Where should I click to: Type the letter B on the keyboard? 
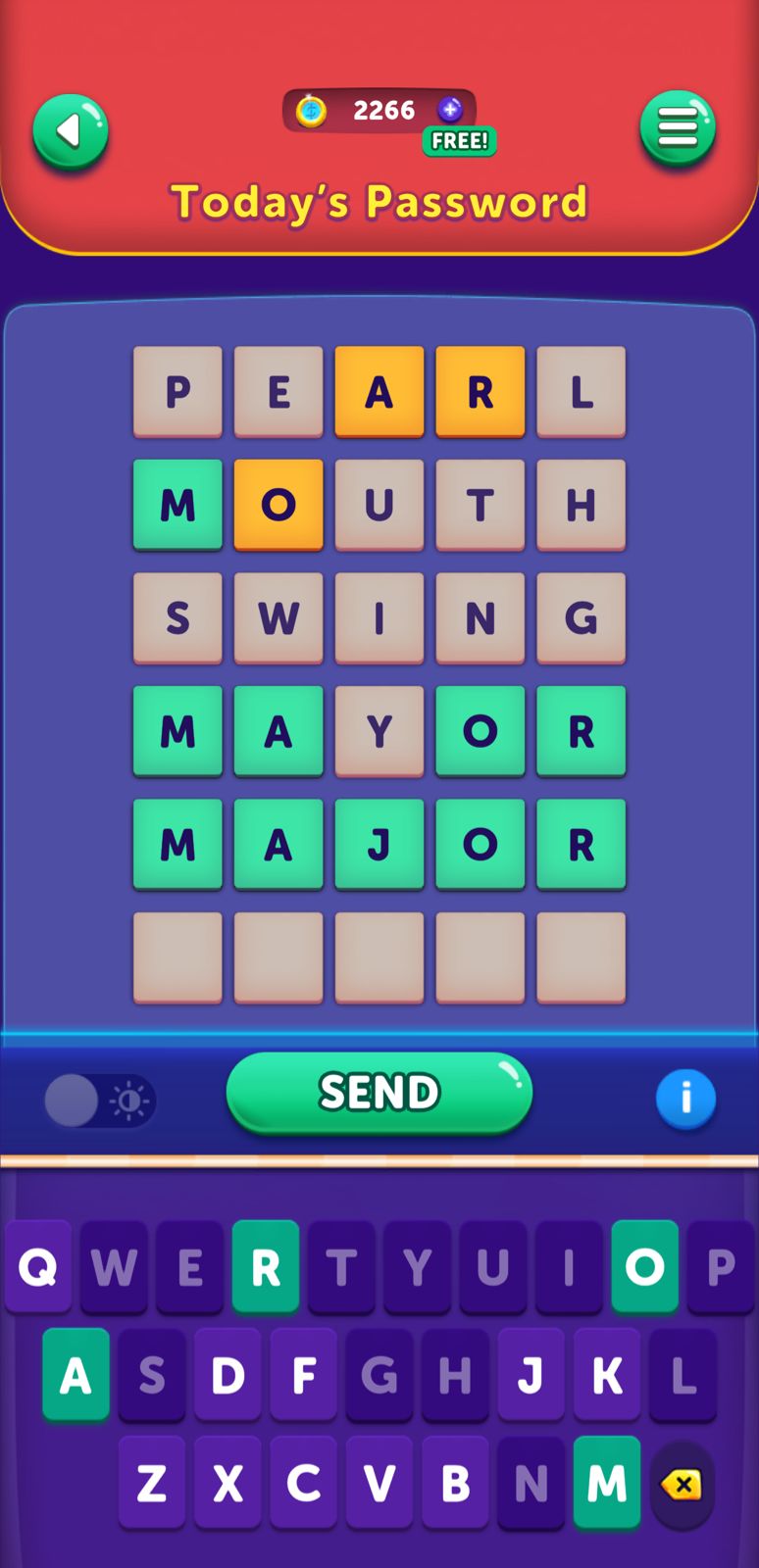455,1483
